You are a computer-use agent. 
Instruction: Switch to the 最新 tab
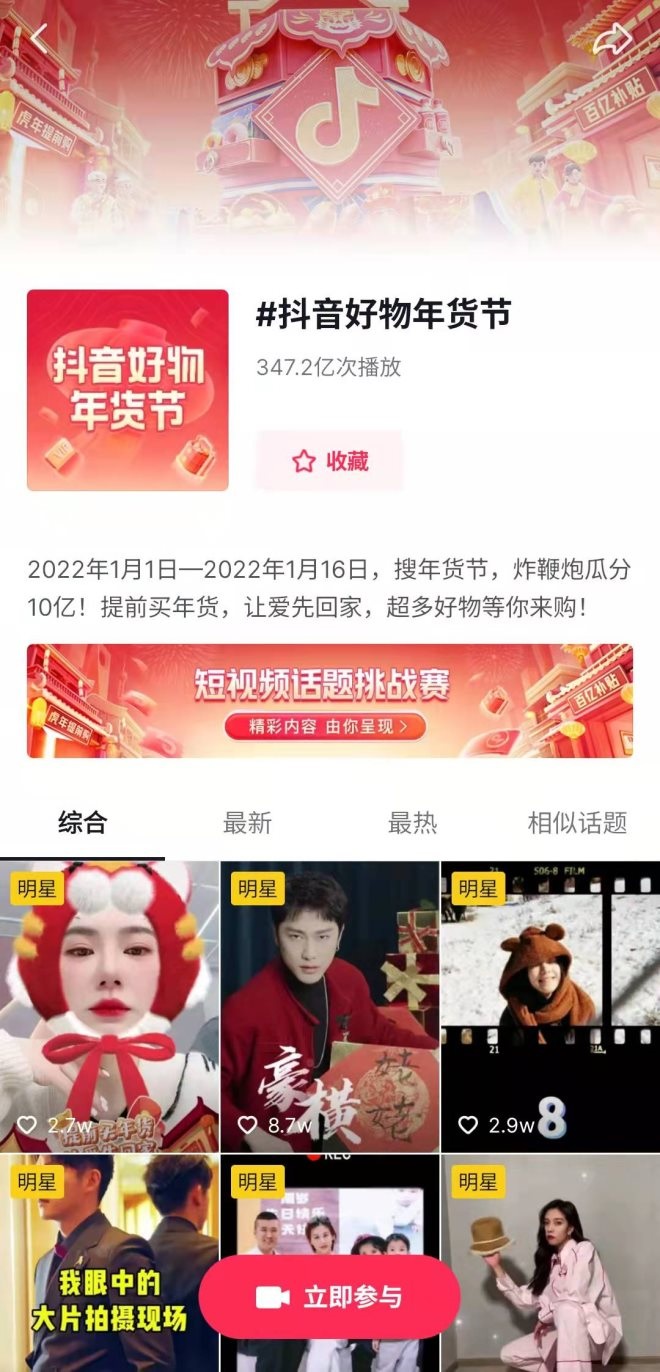click(247, 823)
